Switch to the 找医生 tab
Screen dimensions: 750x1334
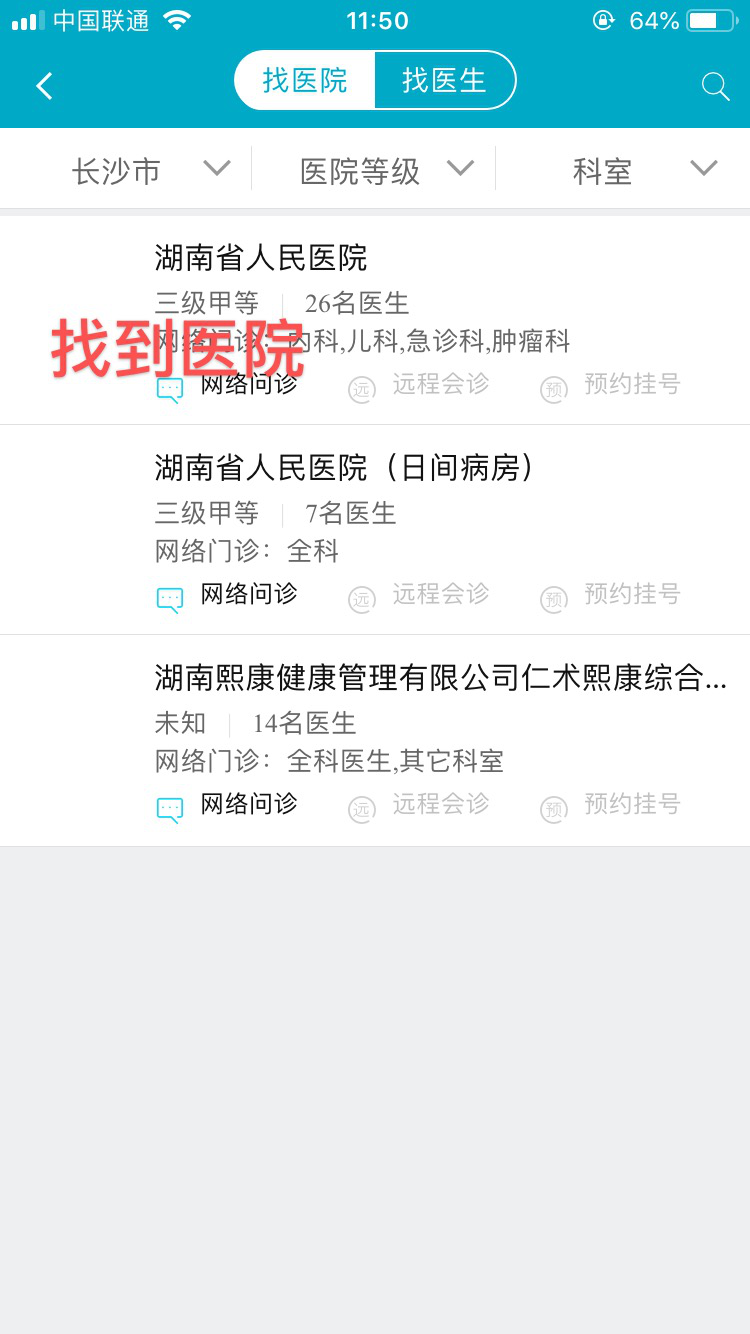[444, 80]
